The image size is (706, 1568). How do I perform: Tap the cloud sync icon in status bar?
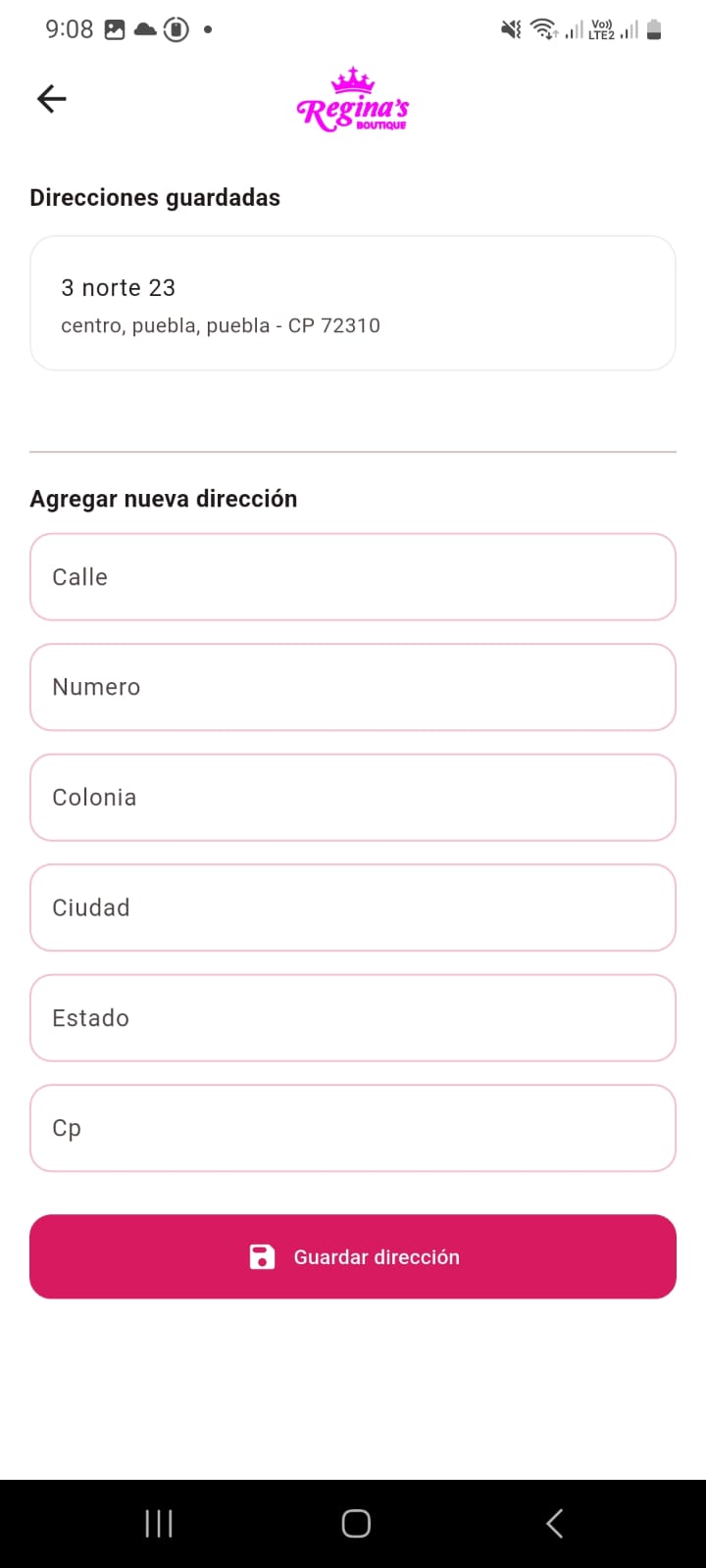coord(144,29)
